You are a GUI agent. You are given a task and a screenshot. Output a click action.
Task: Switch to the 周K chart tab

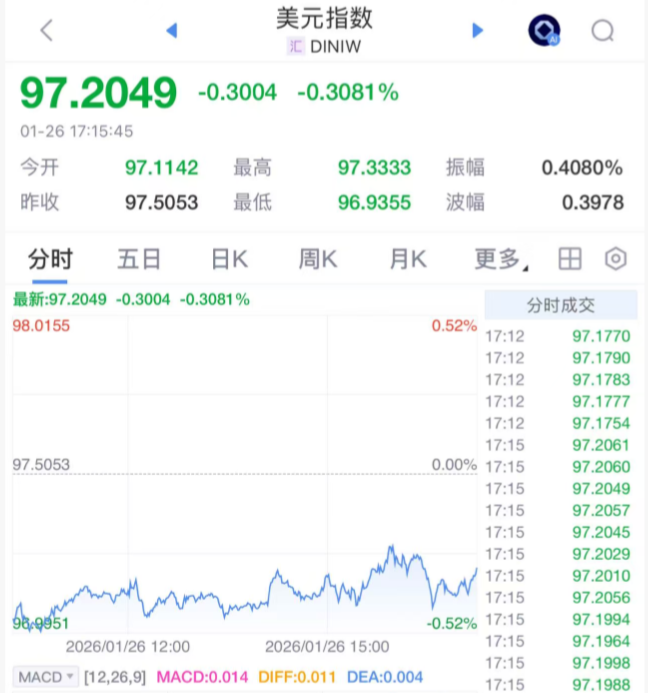point(318,260)
